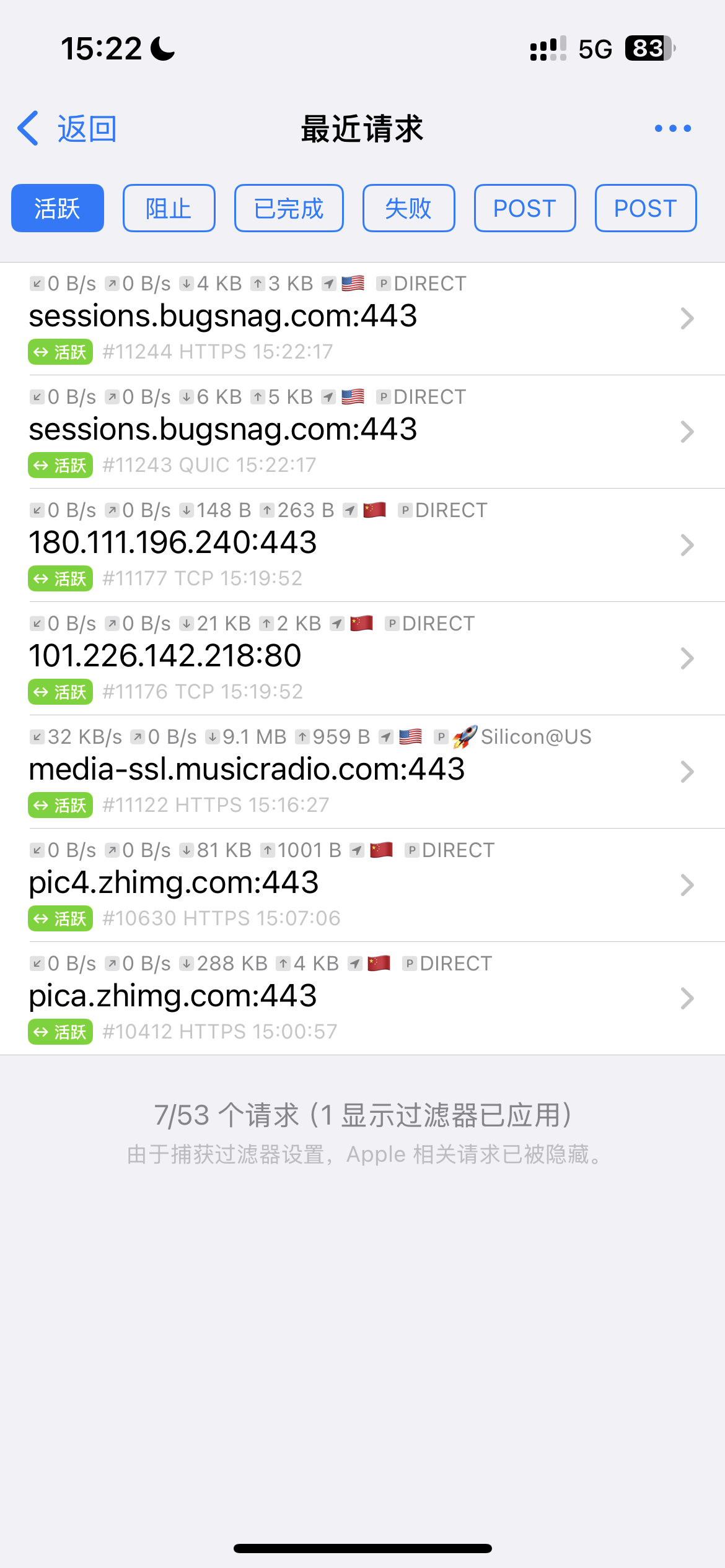The height and width of the screenshot is (1568, 725).
Task: Go back using the 返回 button
Action: pos(68,129)
